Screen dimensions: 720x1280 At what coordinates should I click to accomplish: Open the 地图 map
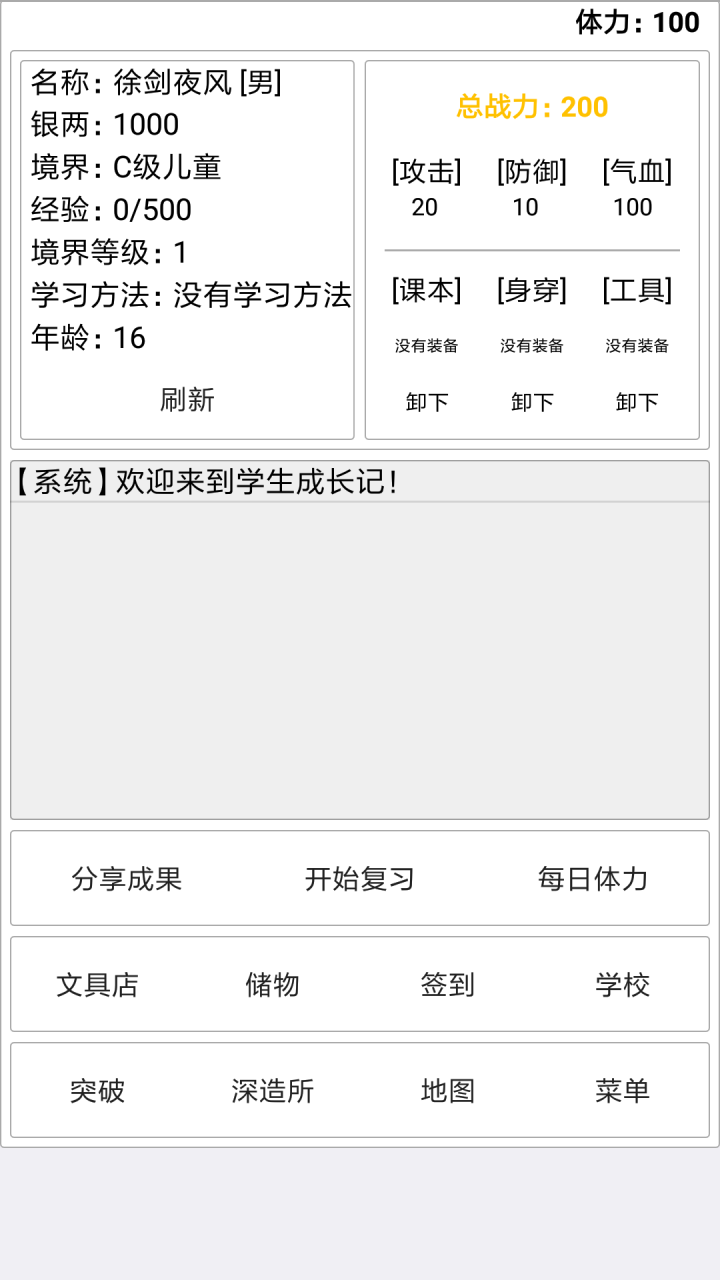(448, 1091)
